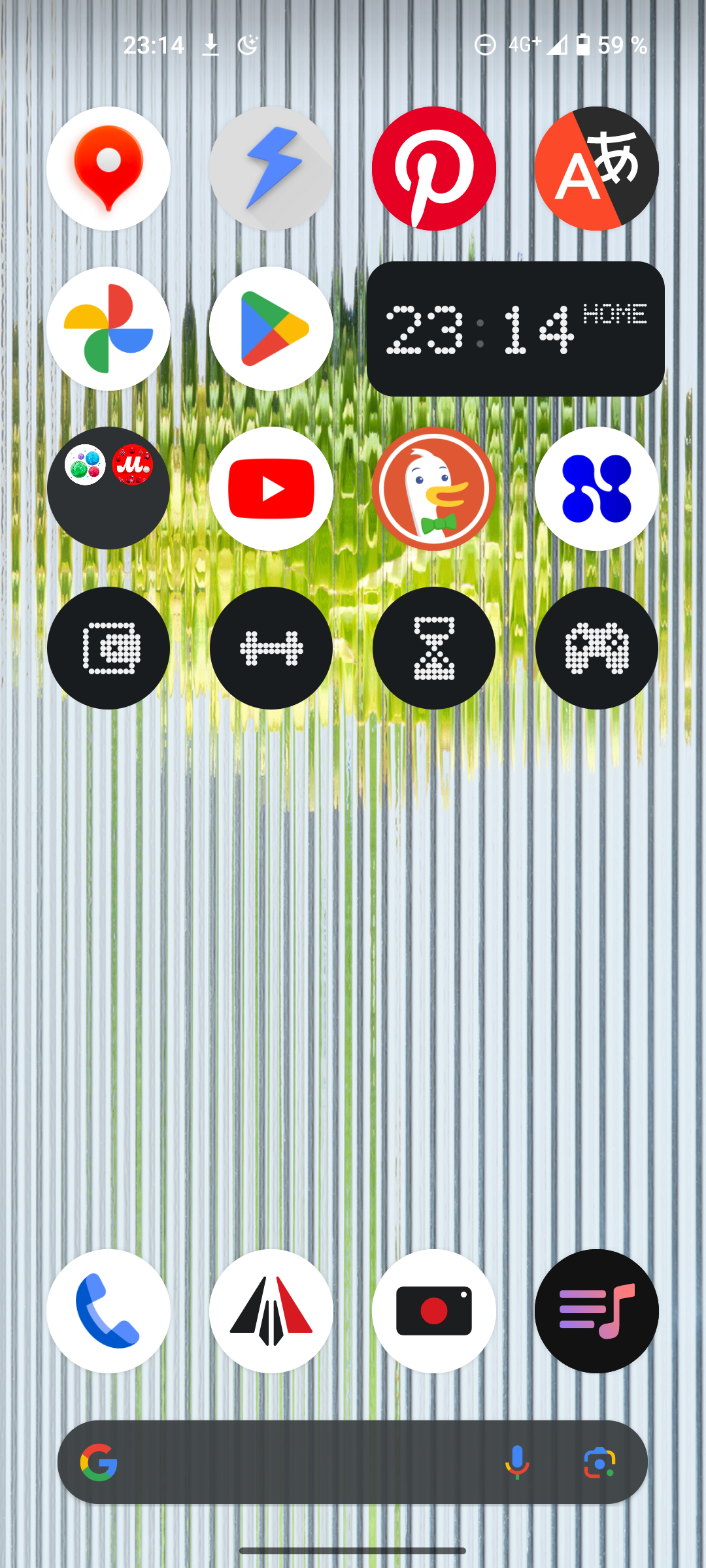This screenshot has width=706, height=1568.
Task: Open the Phone dialer
Action: click(109, 1311)
